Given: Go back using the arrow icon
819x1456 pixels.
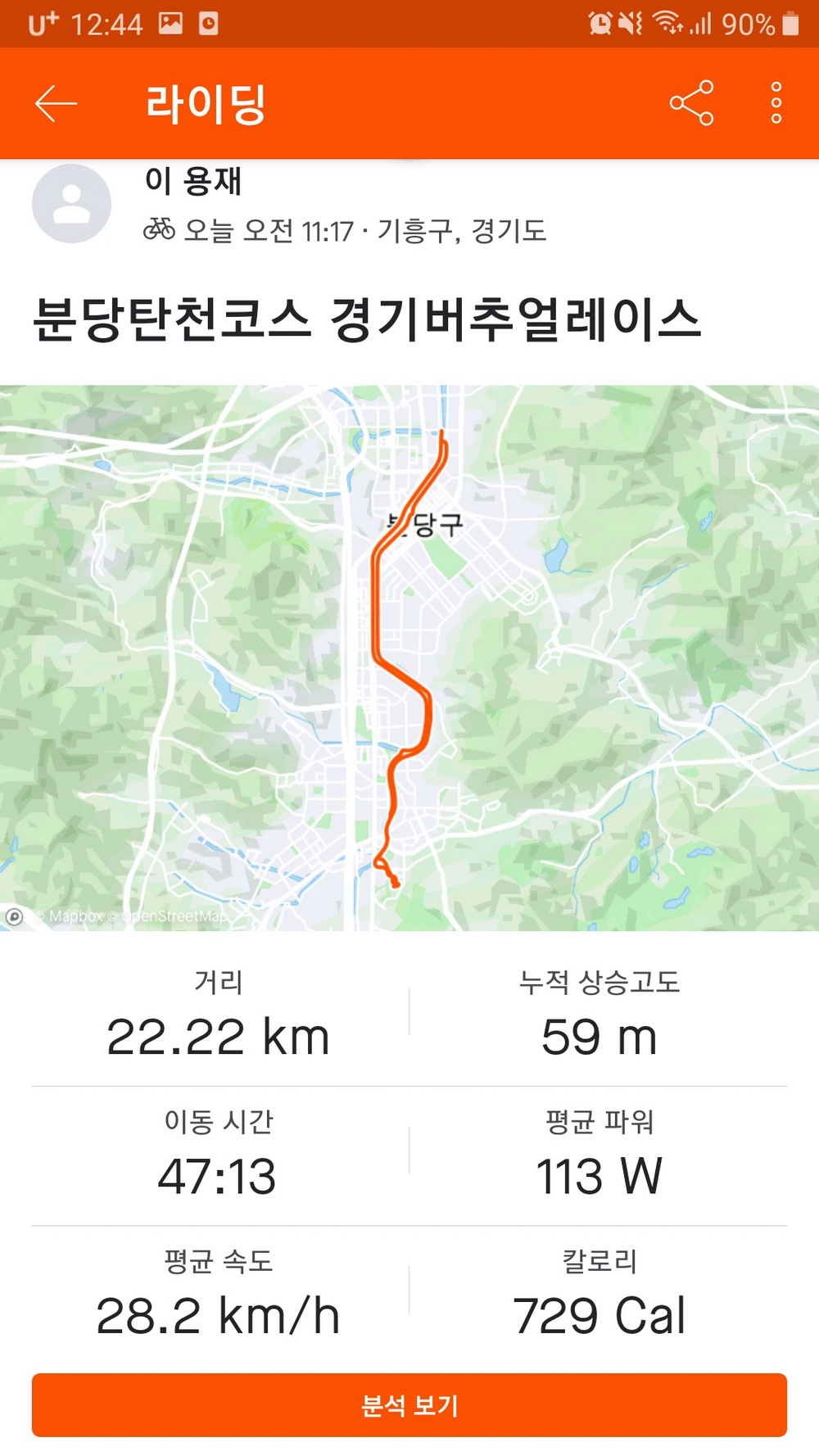Looking at the screenshot, I should coord(56,103).
